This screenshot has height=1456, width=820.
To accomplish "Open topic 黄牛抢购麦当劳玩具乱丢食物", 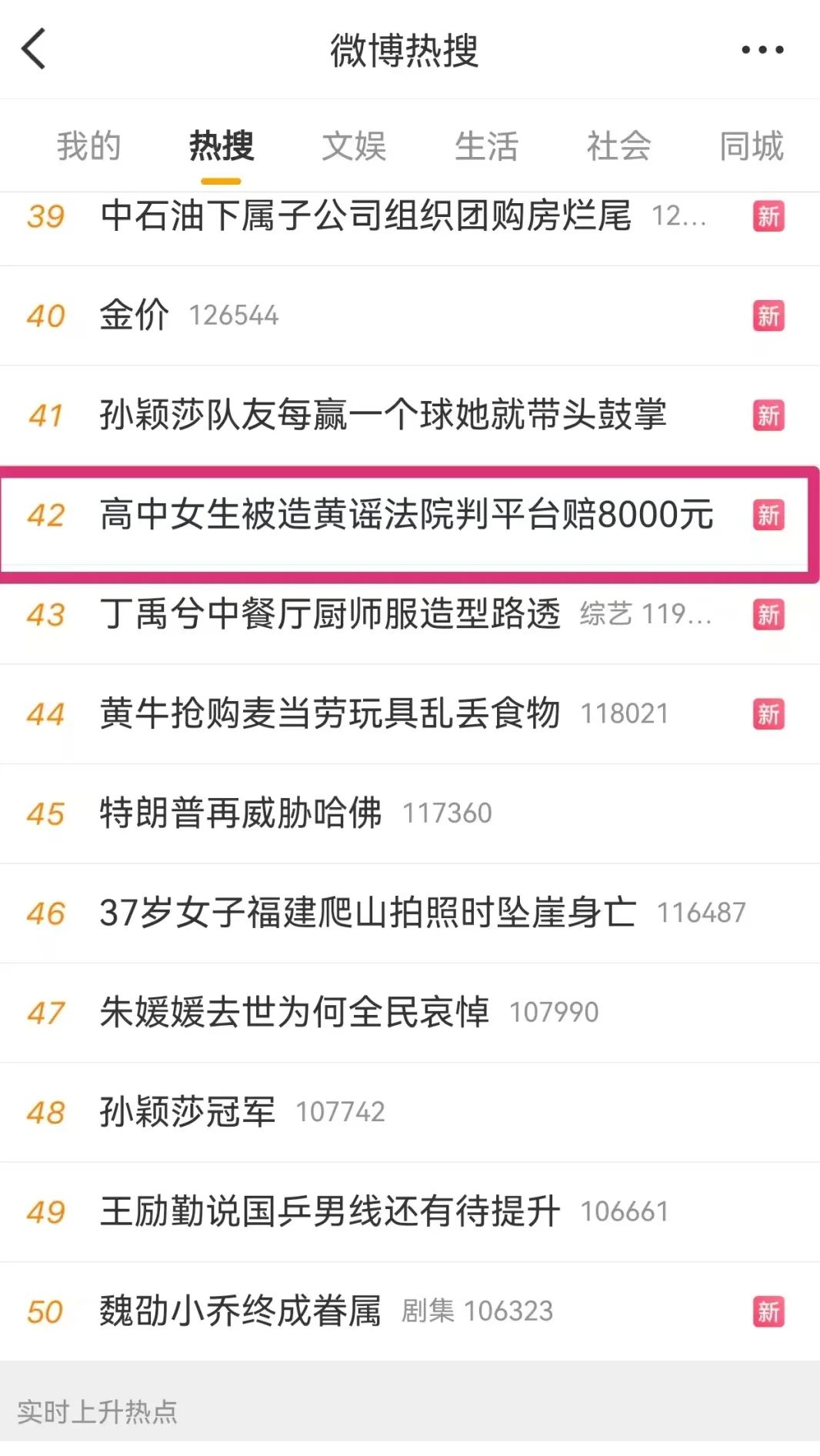I will point(329,713).
